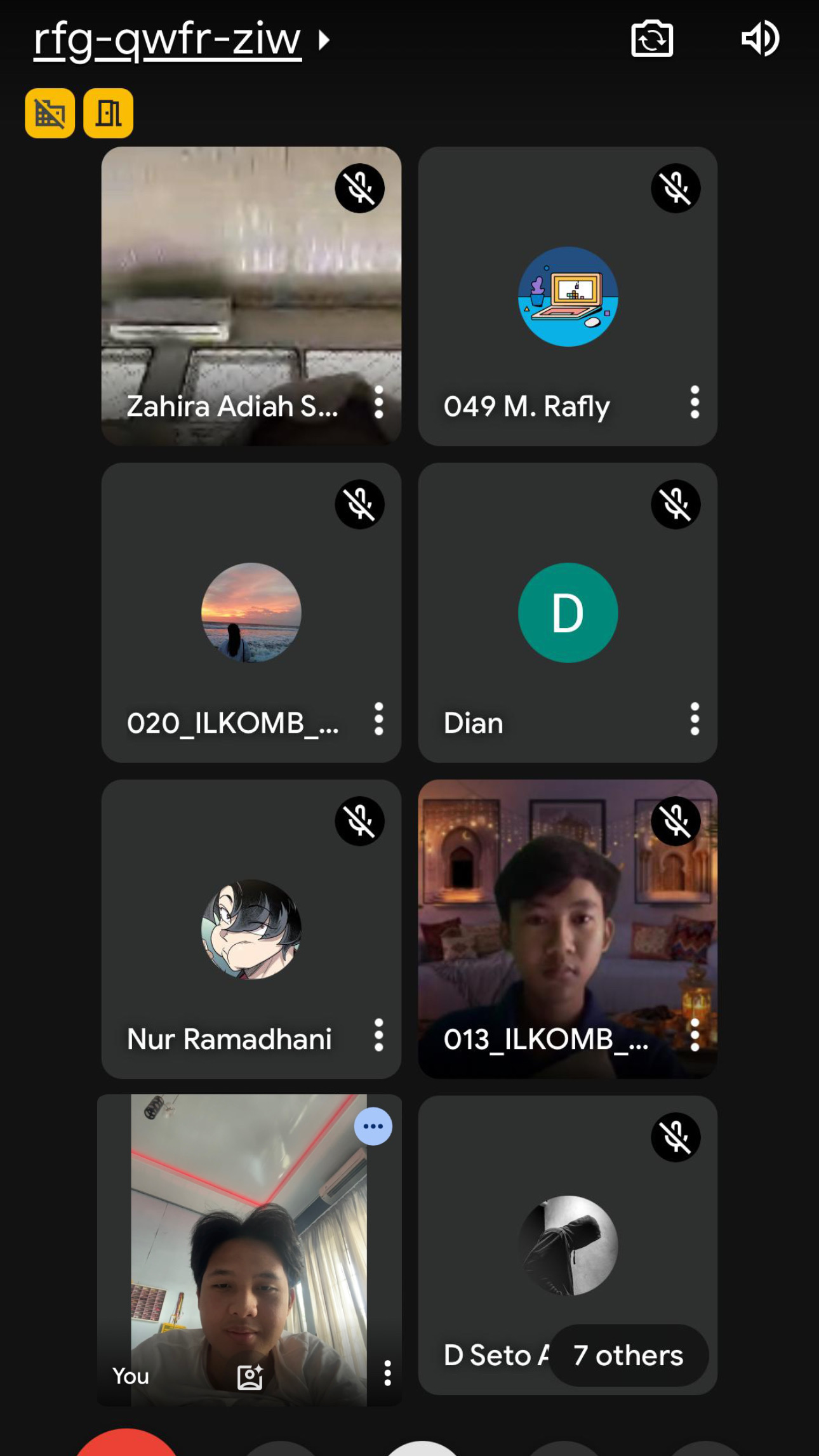Open more options for Nur Ramadhani
This screenshot has height=1456, width=819.
point(379,1035)
